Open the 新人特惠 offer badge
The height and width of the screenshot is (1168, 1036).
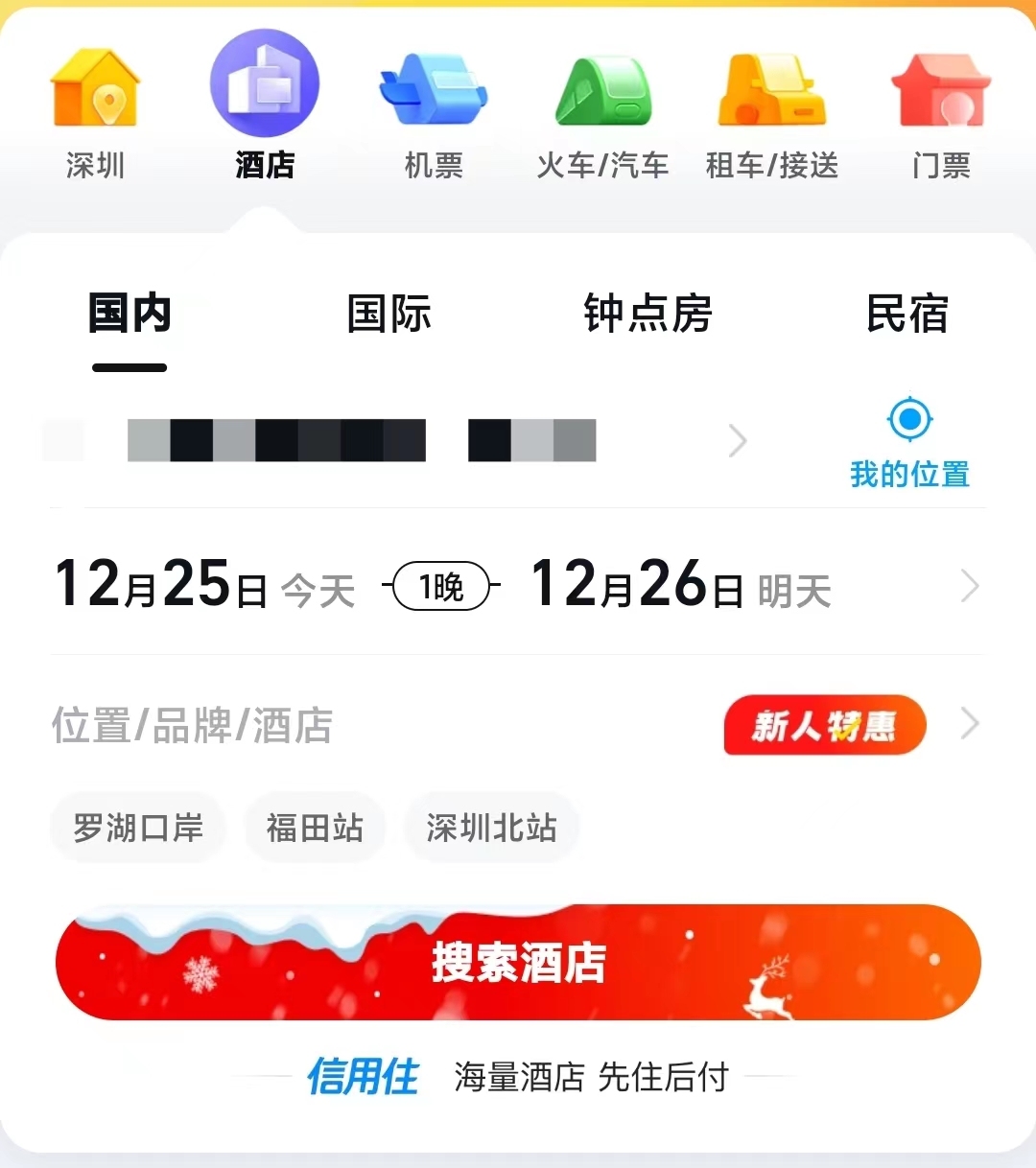[825, 725]
